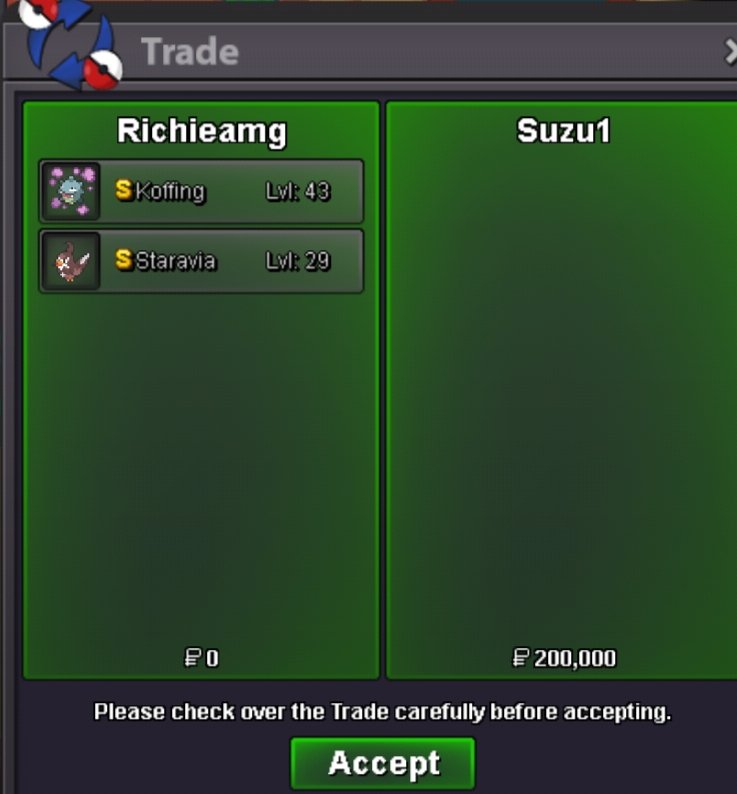Open the Koffing level 43 entry
This screenshot has height=794, width=737.
point(201,191)
